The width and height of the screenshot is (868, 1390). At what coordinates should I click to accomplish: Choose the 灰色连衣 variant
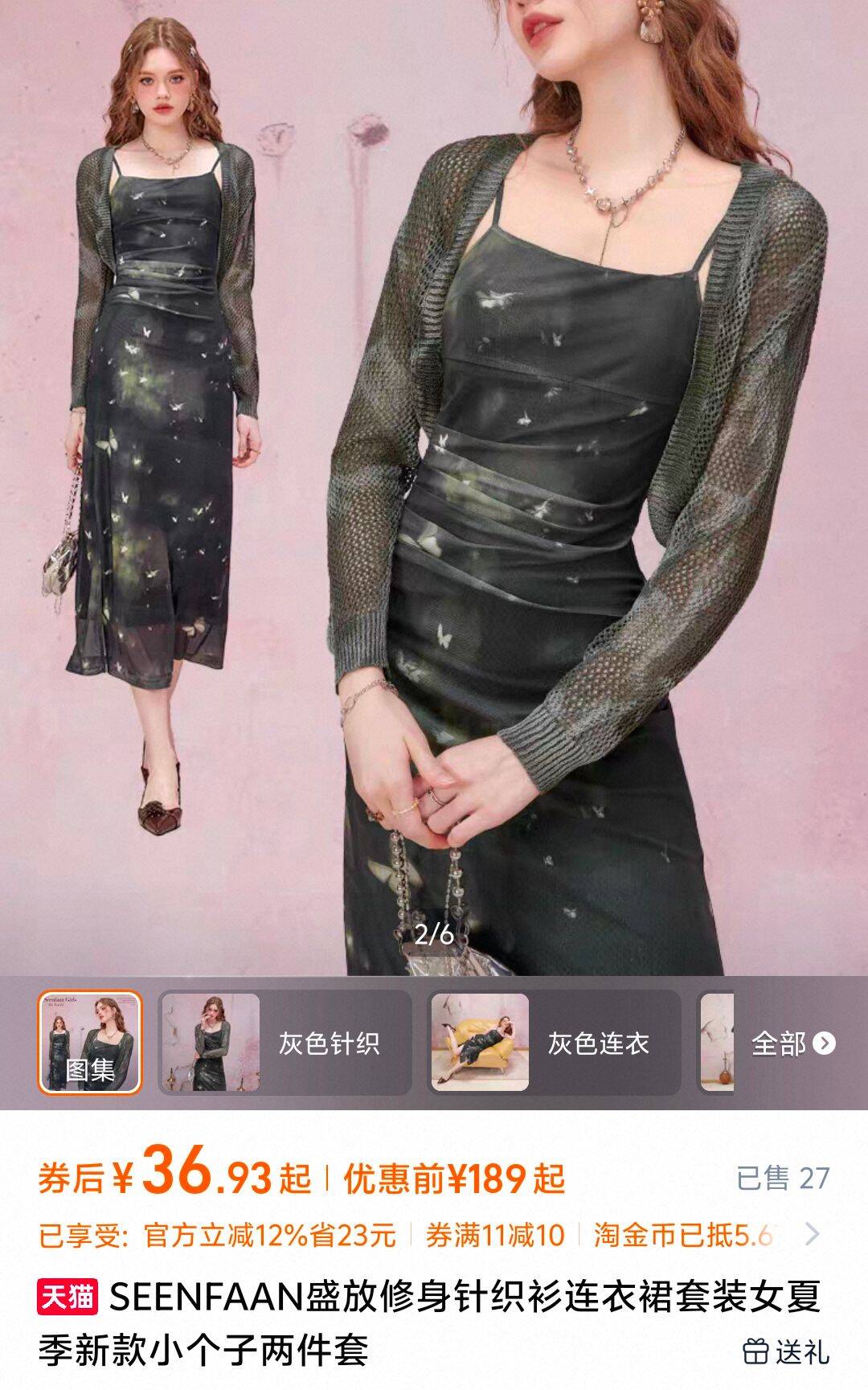(x=555, y=1043)
